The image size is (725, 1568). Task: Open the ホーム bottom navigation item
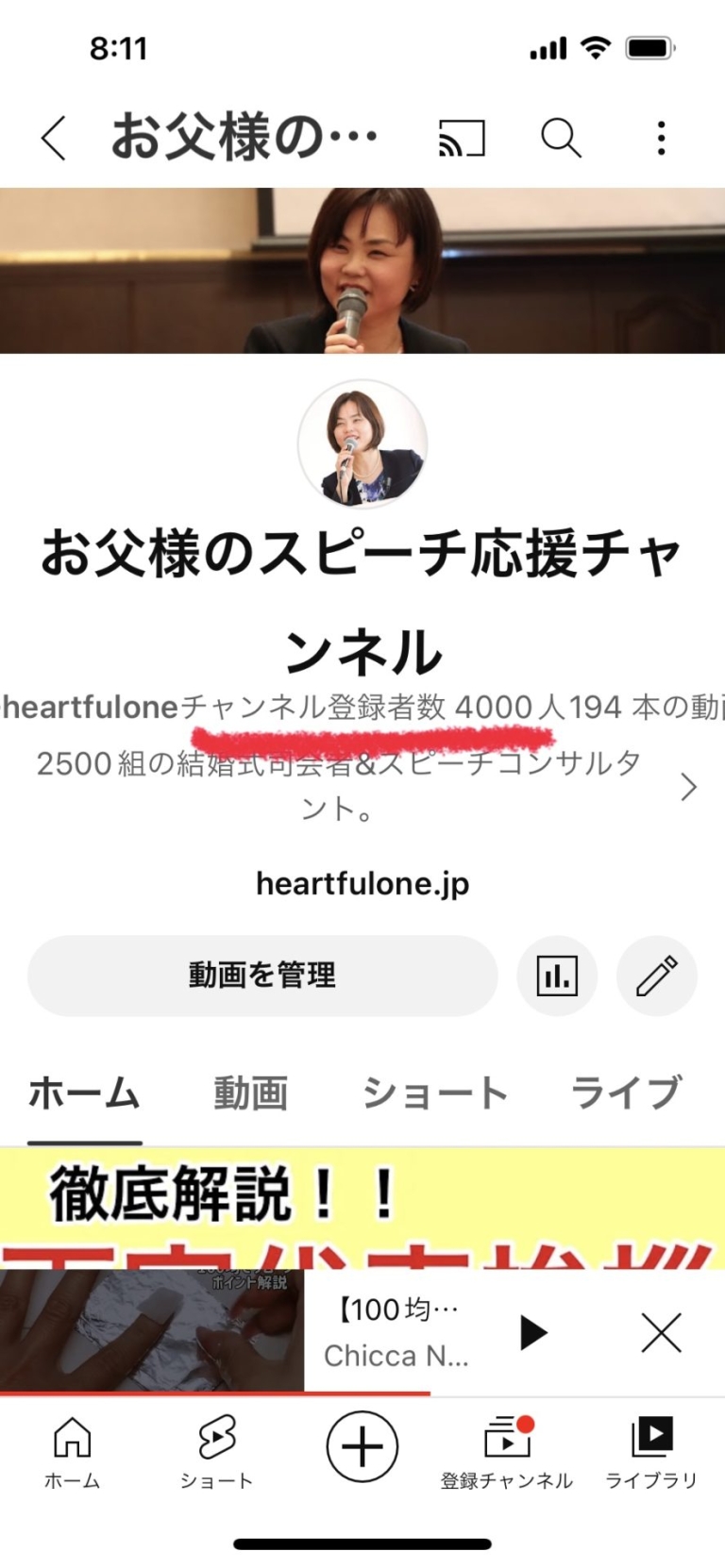pos(72,1453)
